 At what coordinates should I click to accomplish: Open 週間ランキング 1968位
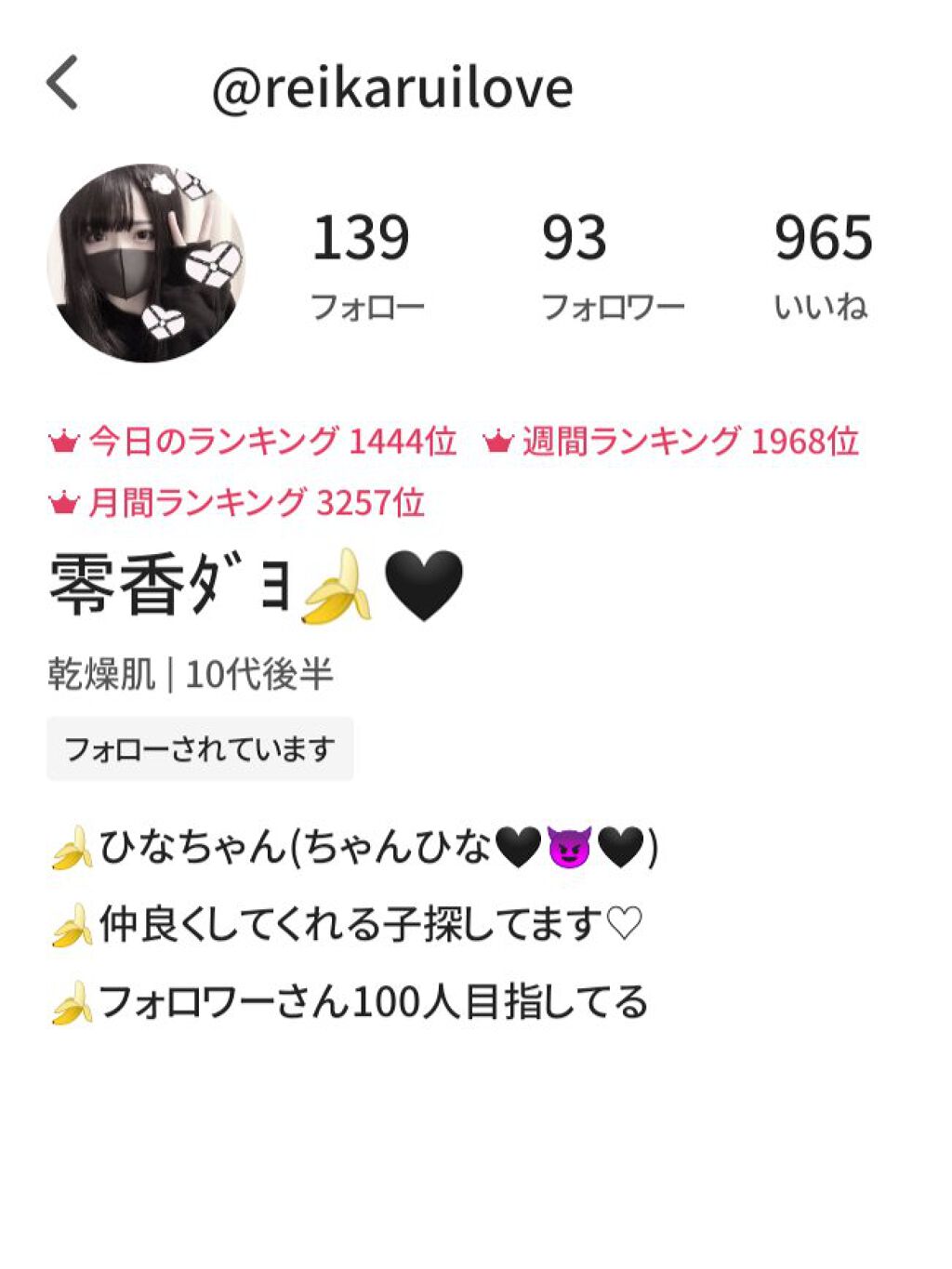[671, 442]
